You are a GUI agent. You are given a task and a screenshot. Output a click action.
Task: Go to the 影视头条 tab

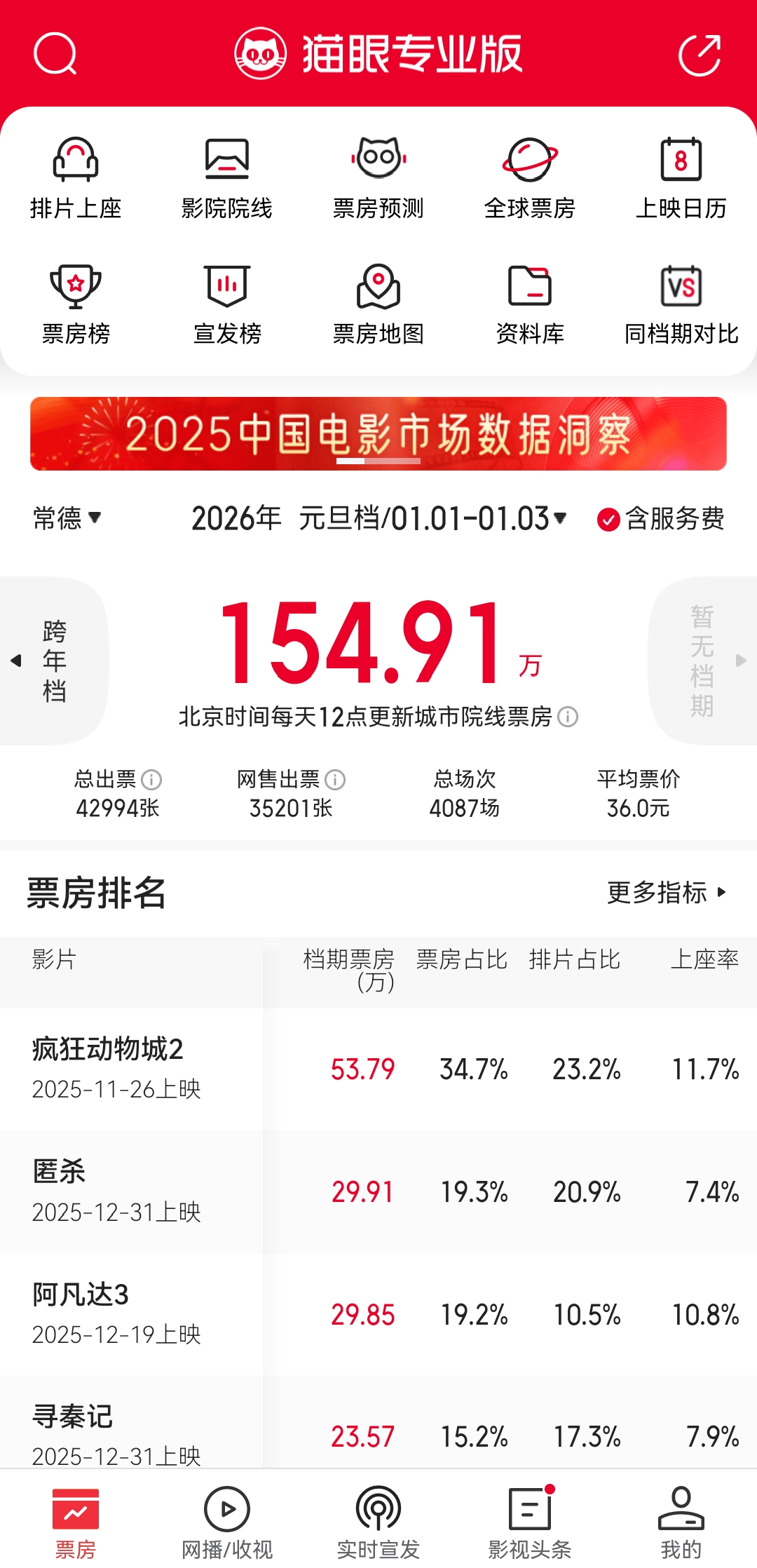[530, 1522]
